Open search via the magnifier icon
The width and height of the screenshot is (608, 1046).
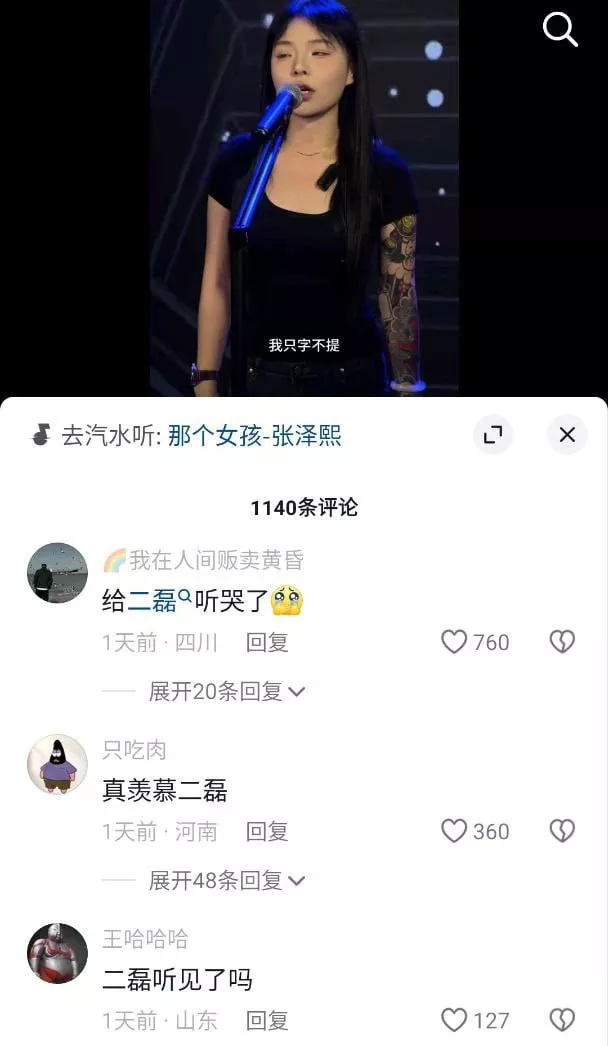(560, 30)
